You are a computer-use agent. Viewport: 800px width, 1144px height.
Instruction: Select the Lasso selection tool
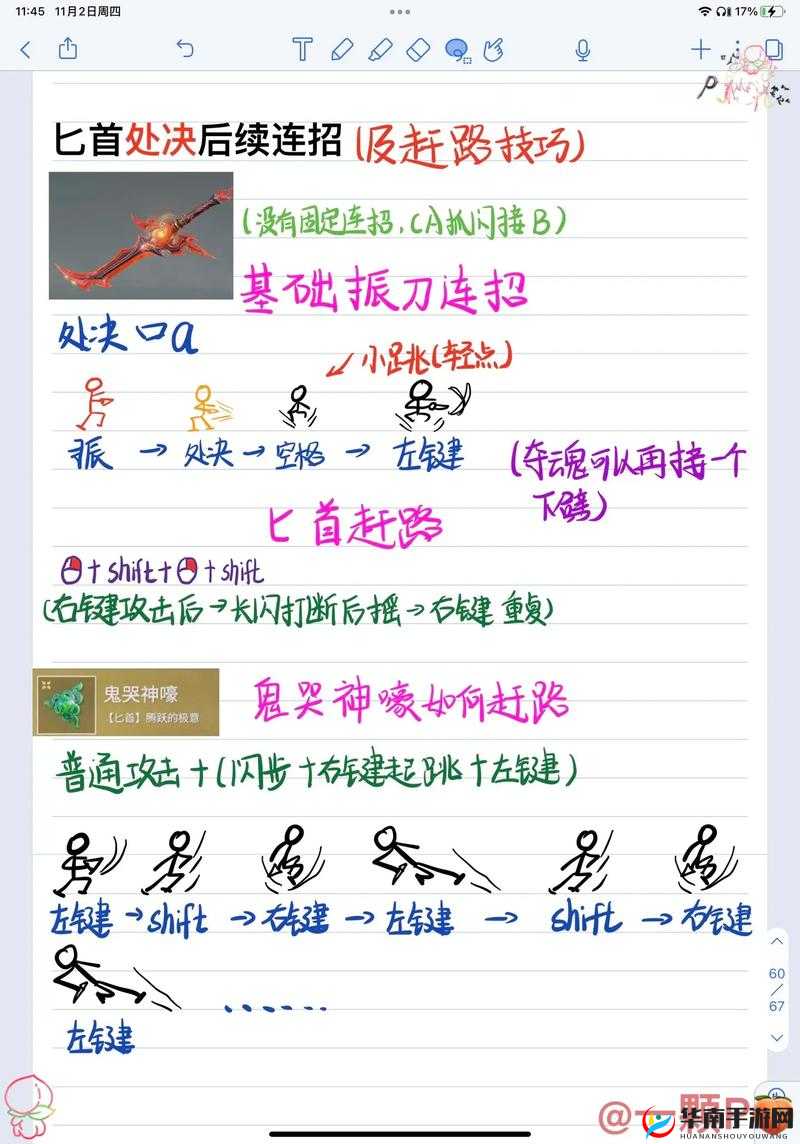pos(457,47)
